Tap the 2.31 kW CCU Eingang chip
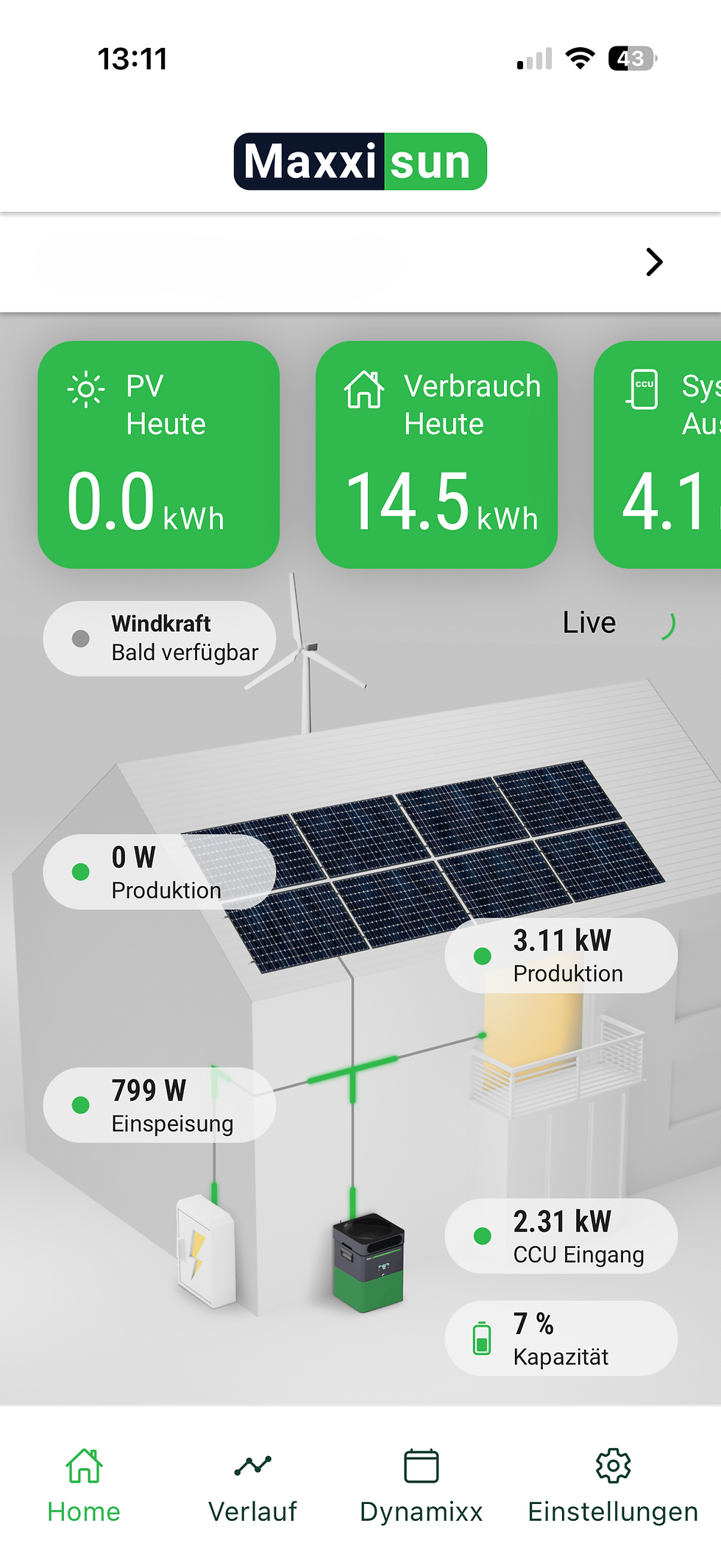This screenshot has width=721, height=1568. pos(561,1236)
